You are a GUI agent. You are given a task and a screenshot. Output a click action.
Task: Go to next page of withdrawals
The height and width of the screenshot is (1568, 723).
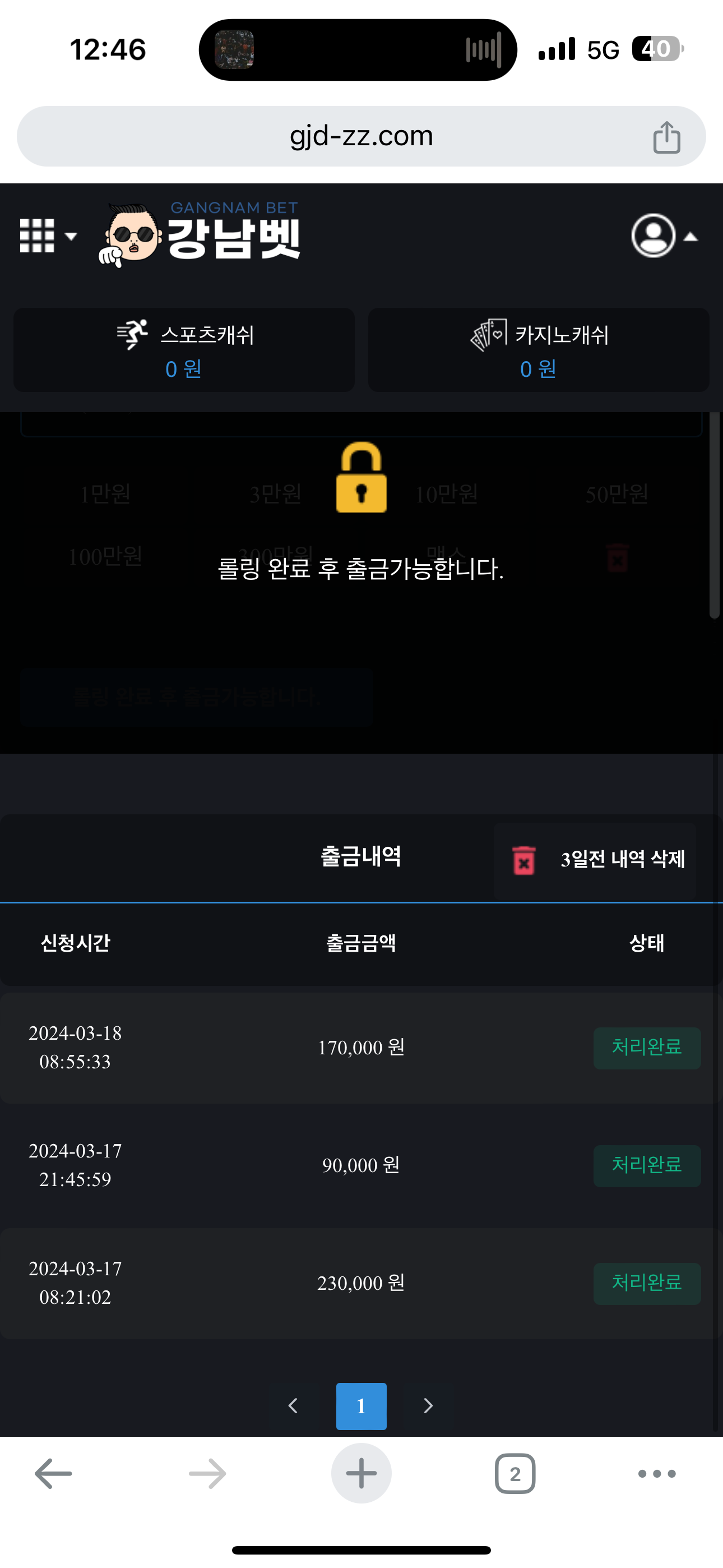click(x=428, y=1405)
